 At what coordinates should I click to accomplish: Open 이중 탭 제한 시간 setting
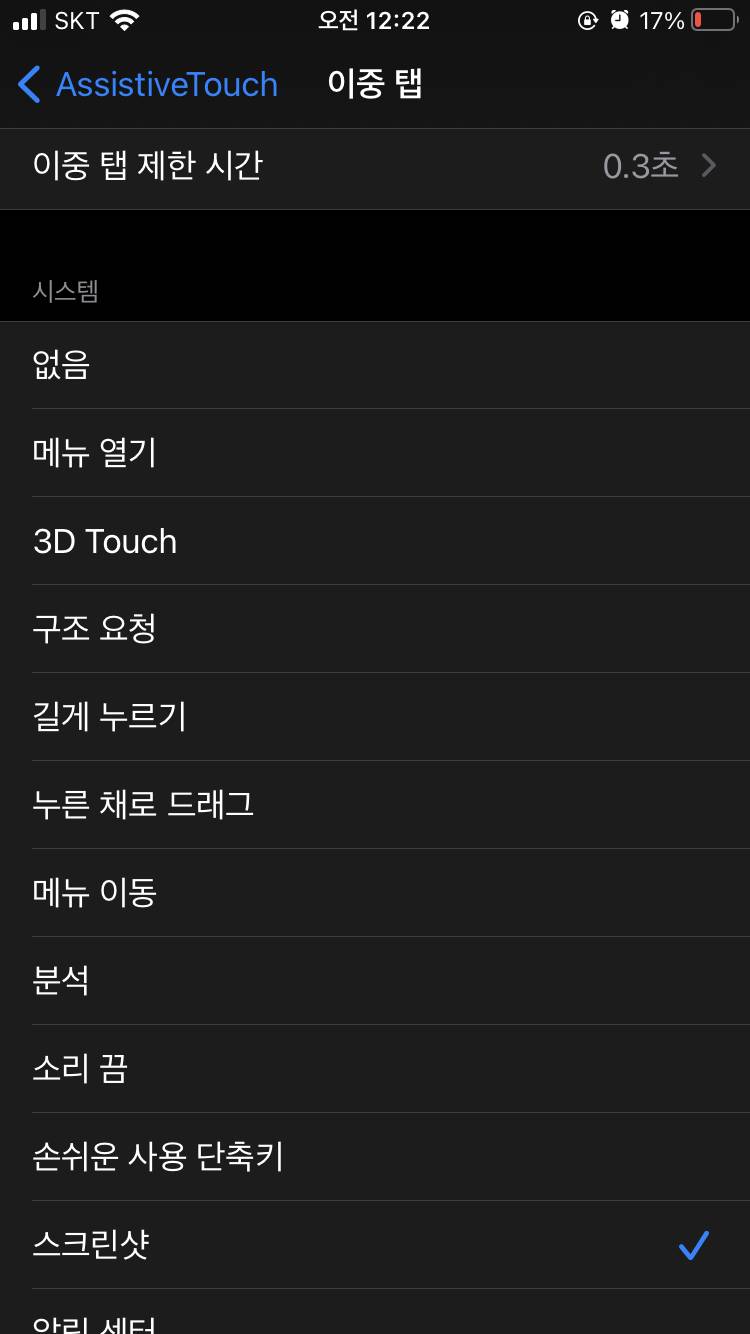point(375,166)
